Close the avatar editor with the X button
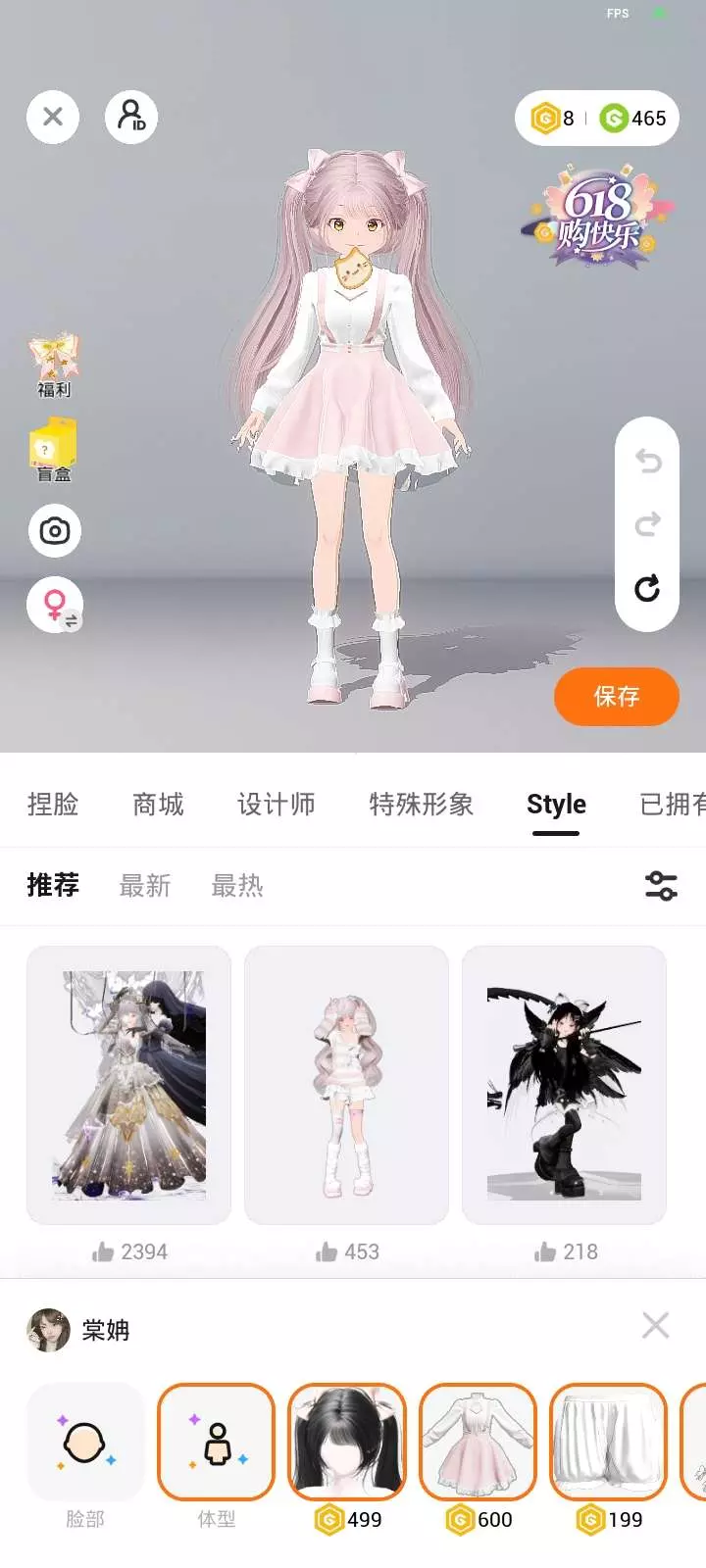The width and height of the screenshot is (706, 1568). pyautogui.click(x=53, y=117)
